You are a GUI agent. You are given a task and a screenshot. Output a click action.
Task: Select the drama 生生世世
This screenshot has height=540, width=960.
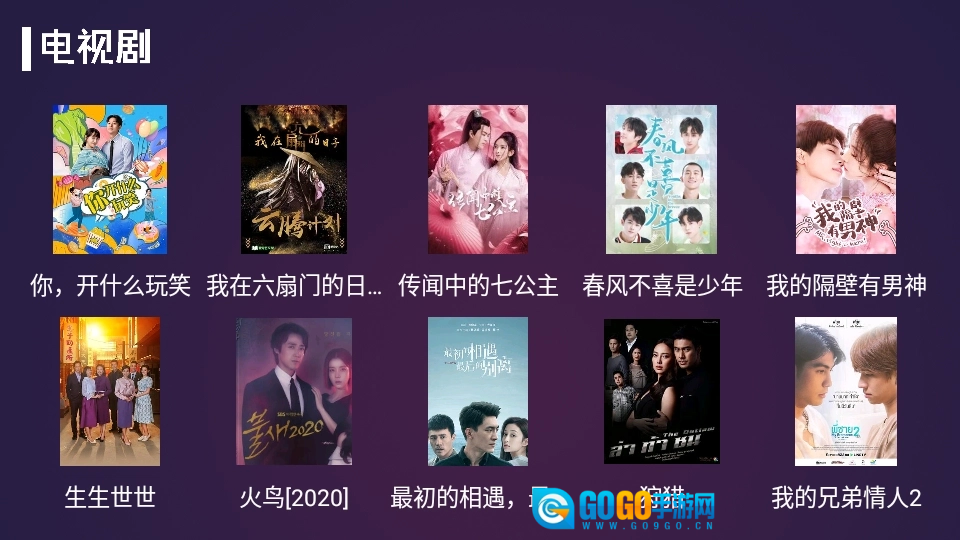(110, 392)
